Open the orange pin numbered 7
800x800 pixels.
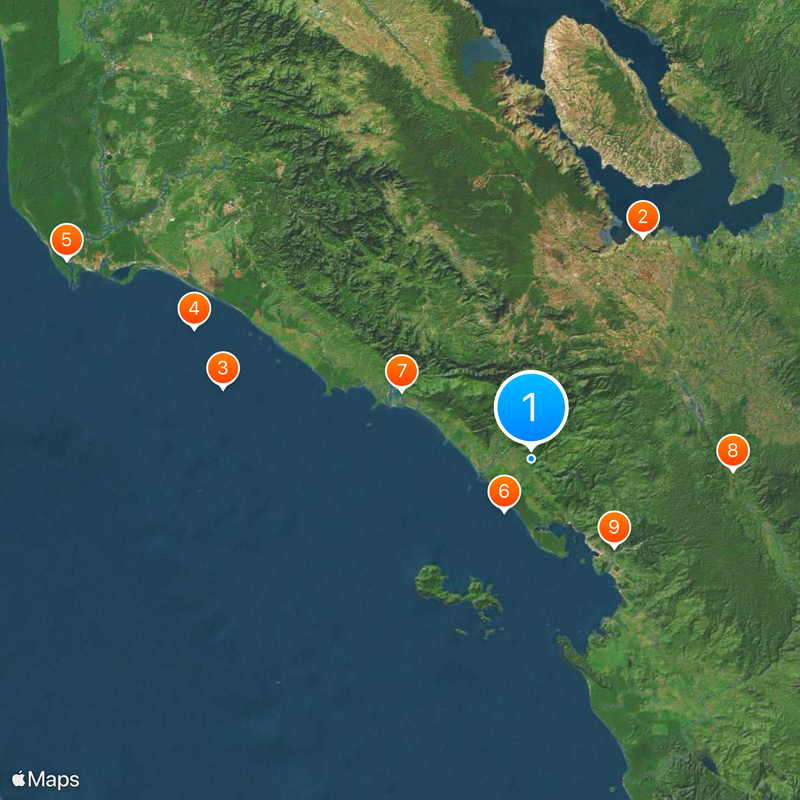tap(401, 372)
